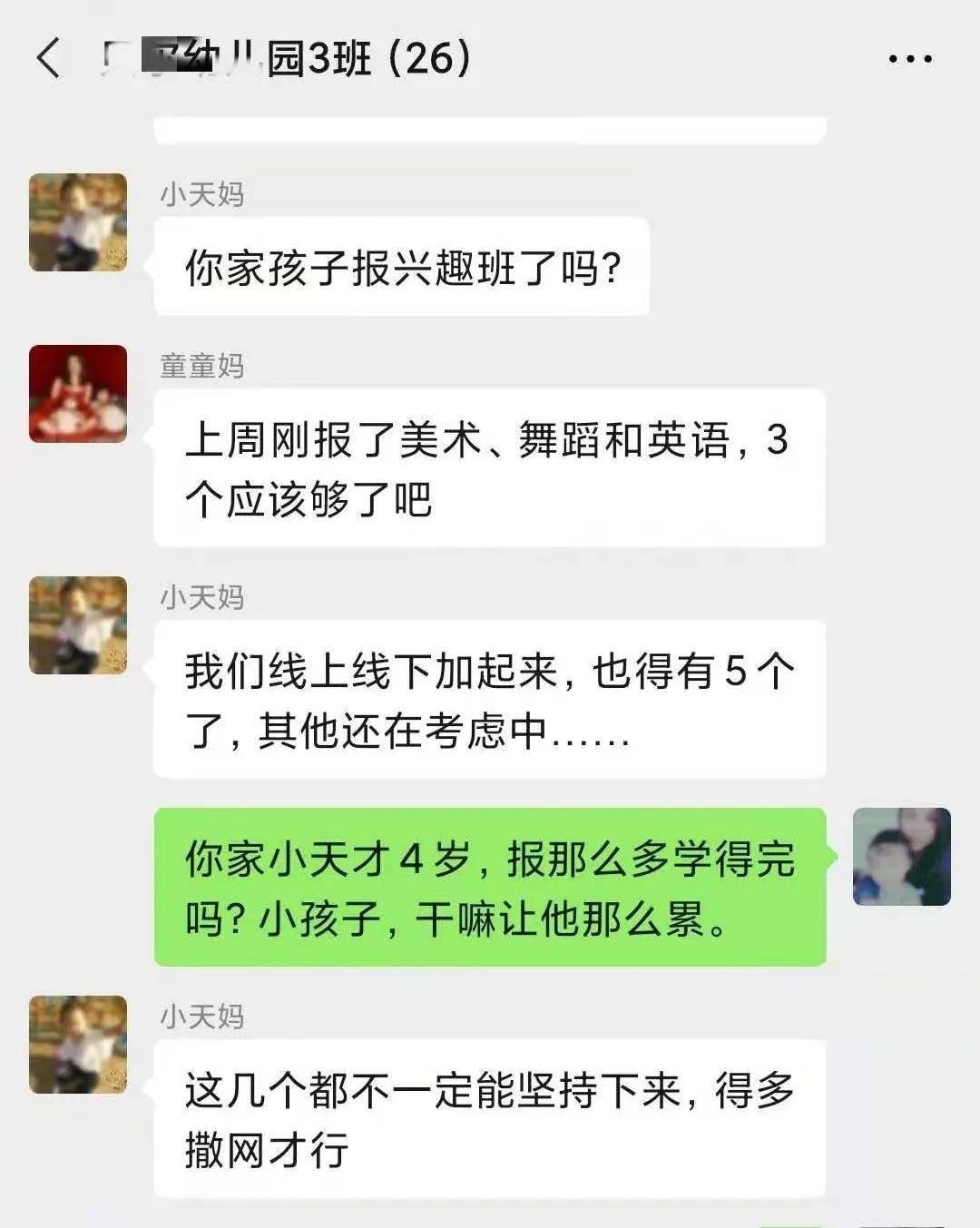Open 童童妈's profile picture
Viewport: 980px width, 1228px height.
78,394
